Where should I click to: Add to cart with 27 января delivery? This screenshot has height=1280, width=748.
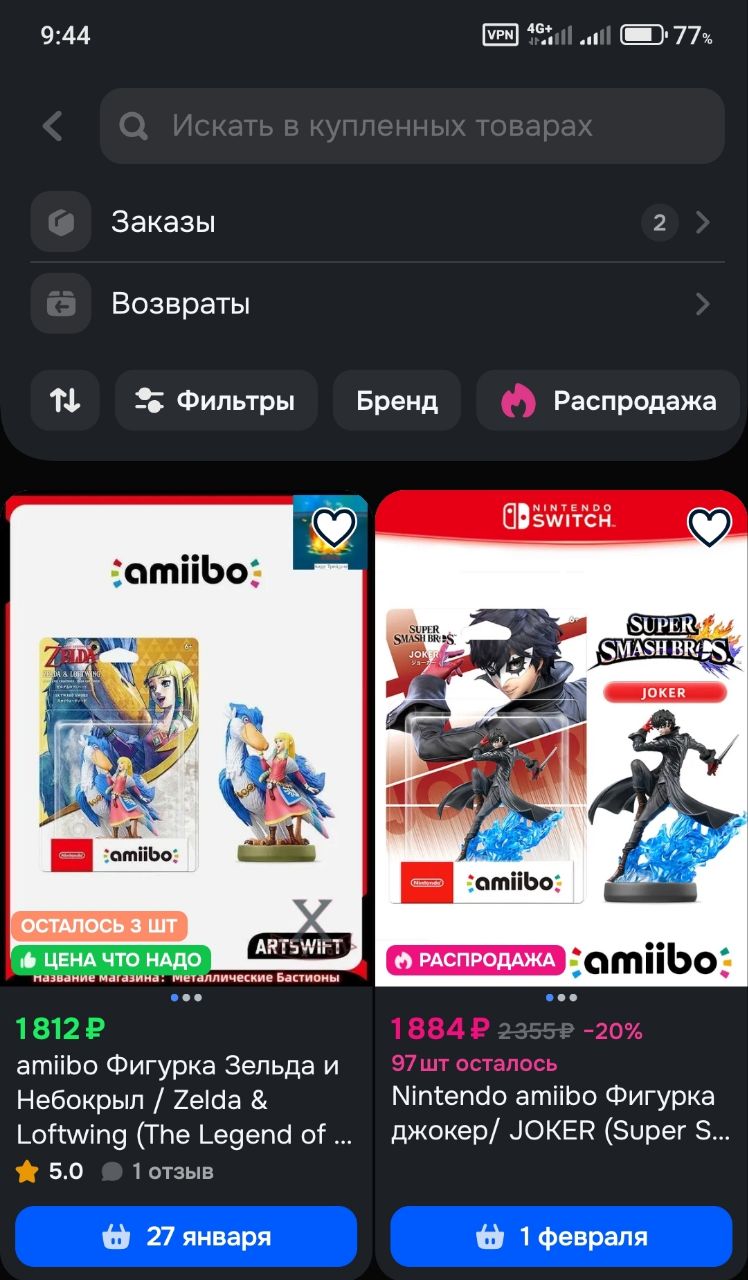186,1236
